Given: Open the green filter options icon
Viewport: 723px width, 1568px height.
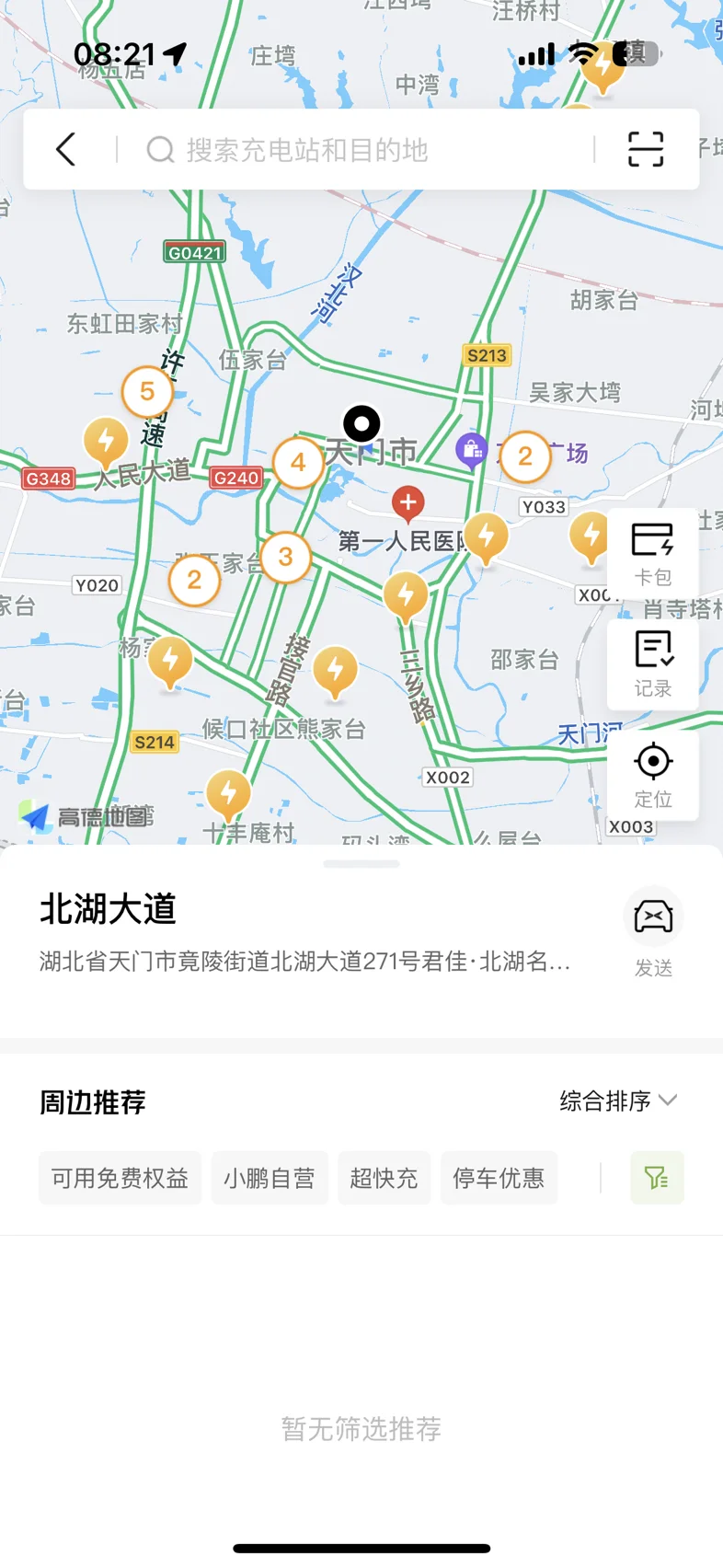Looking at the screenshot, I should tap(656, 1178).
